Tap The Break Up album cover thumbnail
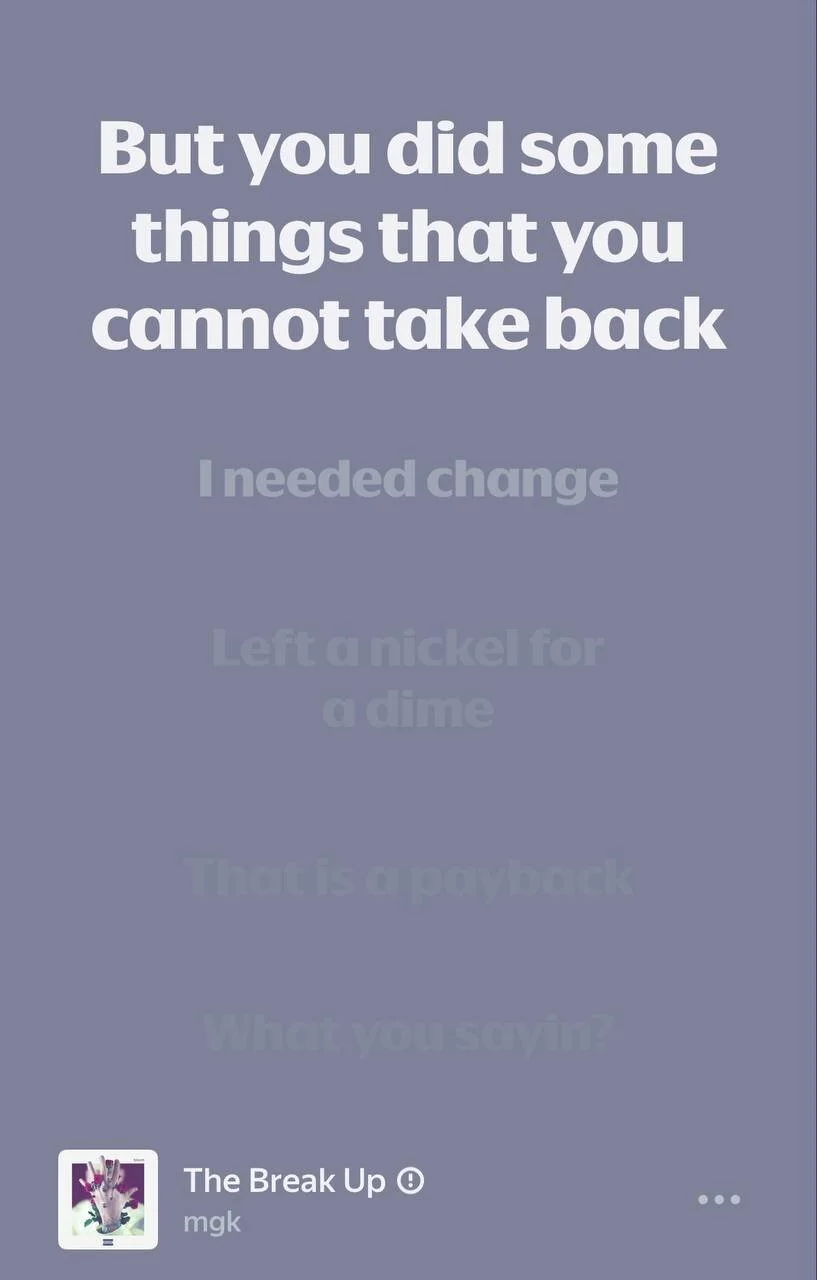Image resolution: width=817 pixels, height=1280 pixels. coord(108,1199)
